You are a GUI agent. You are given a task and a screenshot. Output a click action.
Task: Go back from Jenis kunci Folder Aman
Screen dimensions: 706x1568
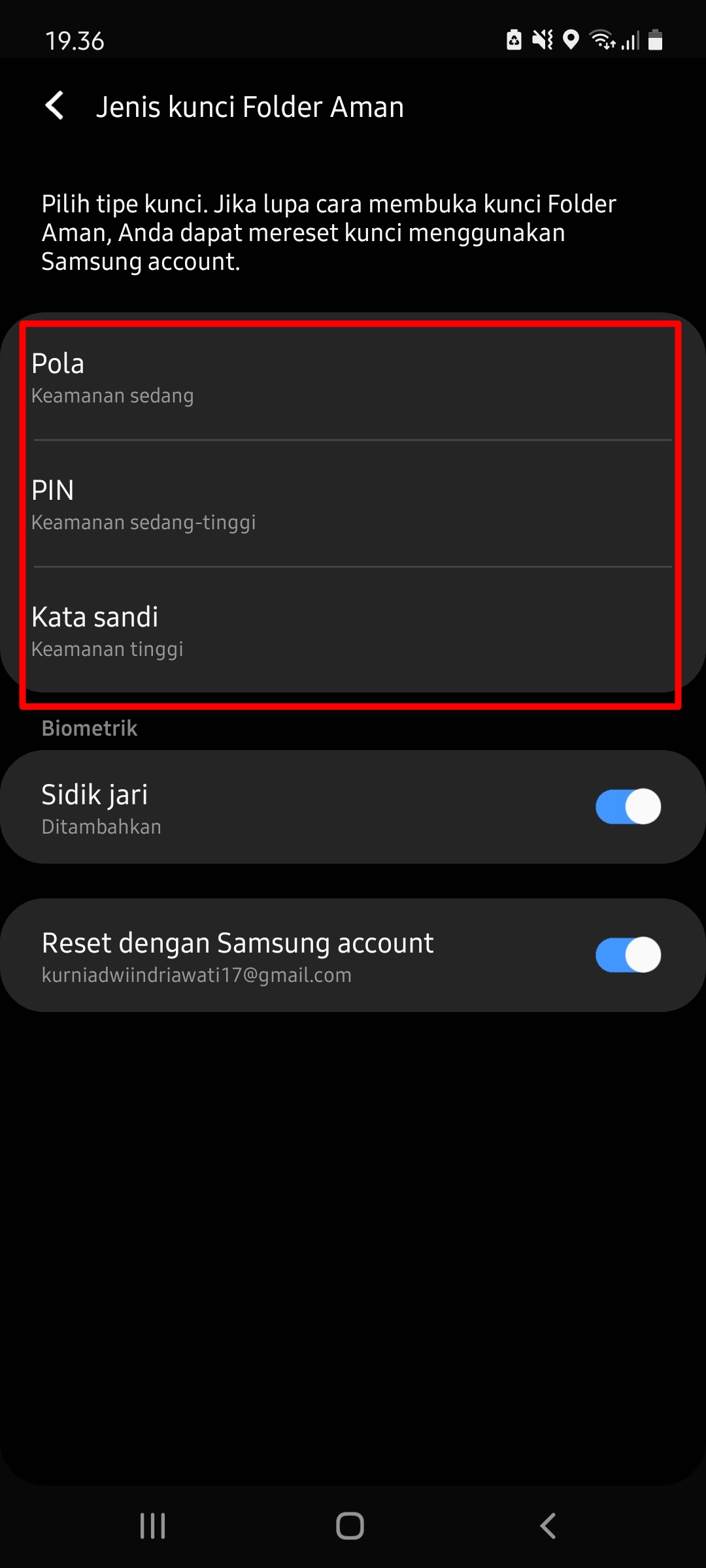(55, 106)
